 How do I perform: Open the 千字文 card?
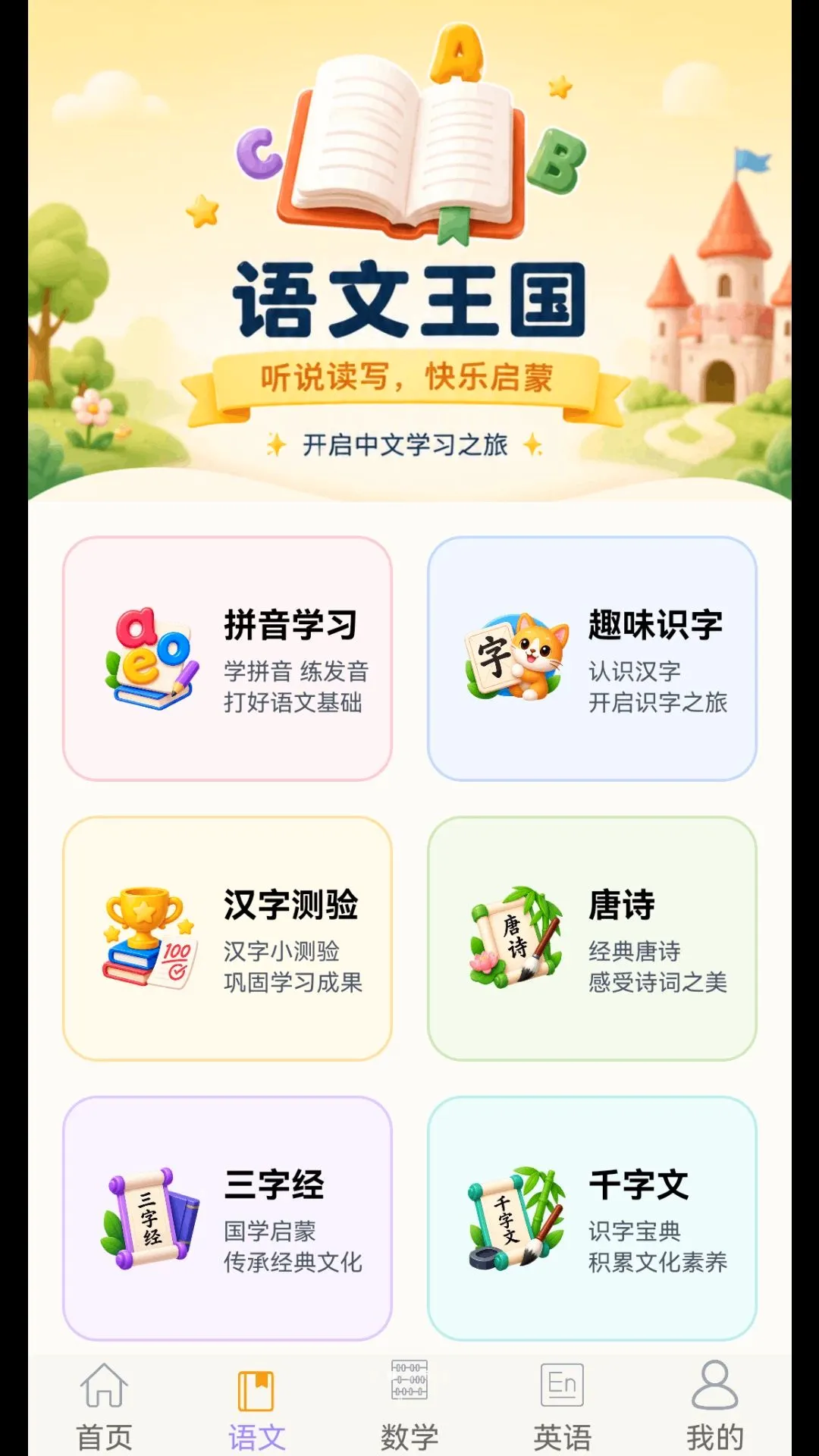point(592,1218)
